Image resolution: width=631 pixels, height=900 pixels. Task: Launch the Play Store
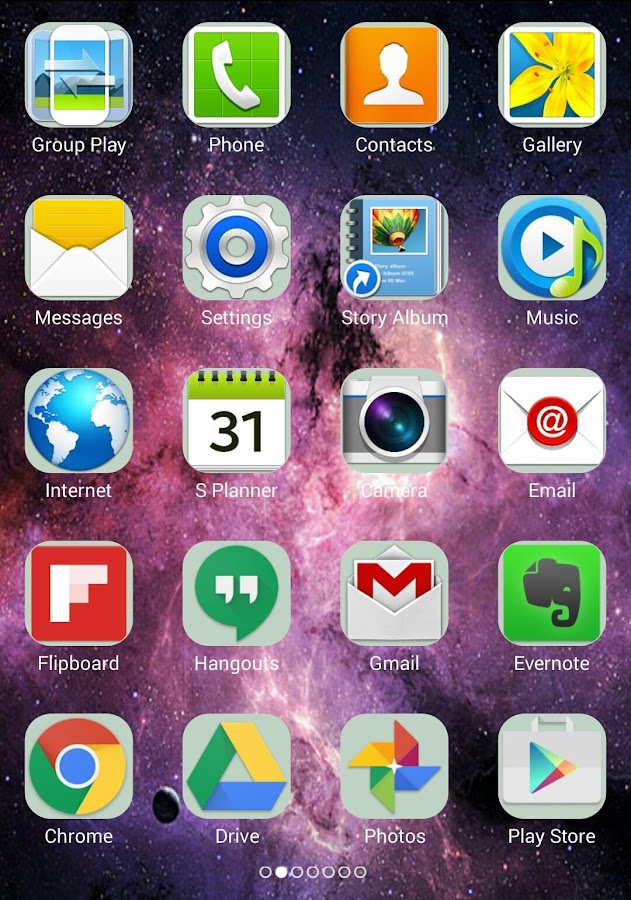tap(552, 766)
